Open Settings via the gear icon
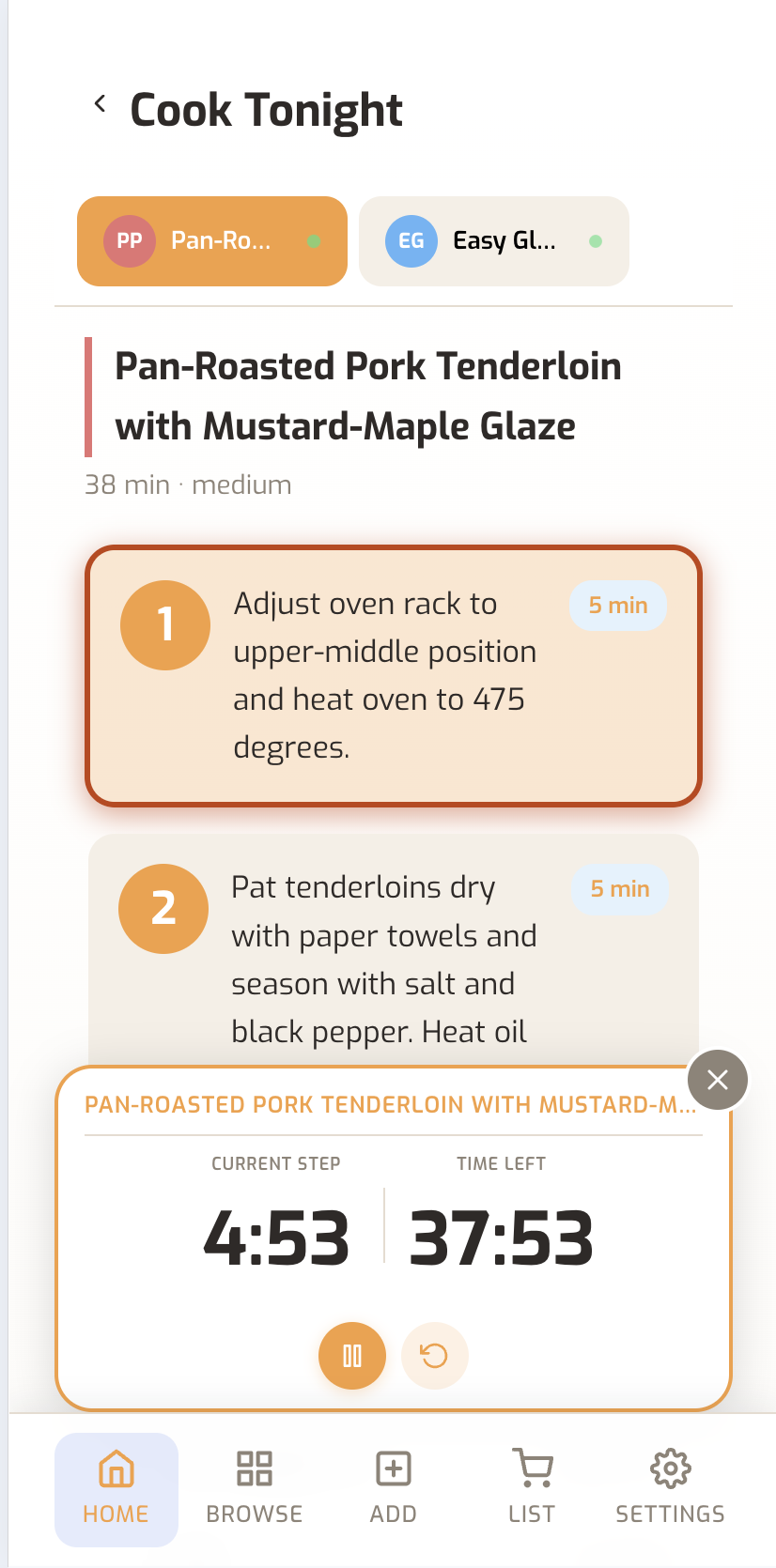The width and height of the screenshot is (776, 1568). [670, 1468]
